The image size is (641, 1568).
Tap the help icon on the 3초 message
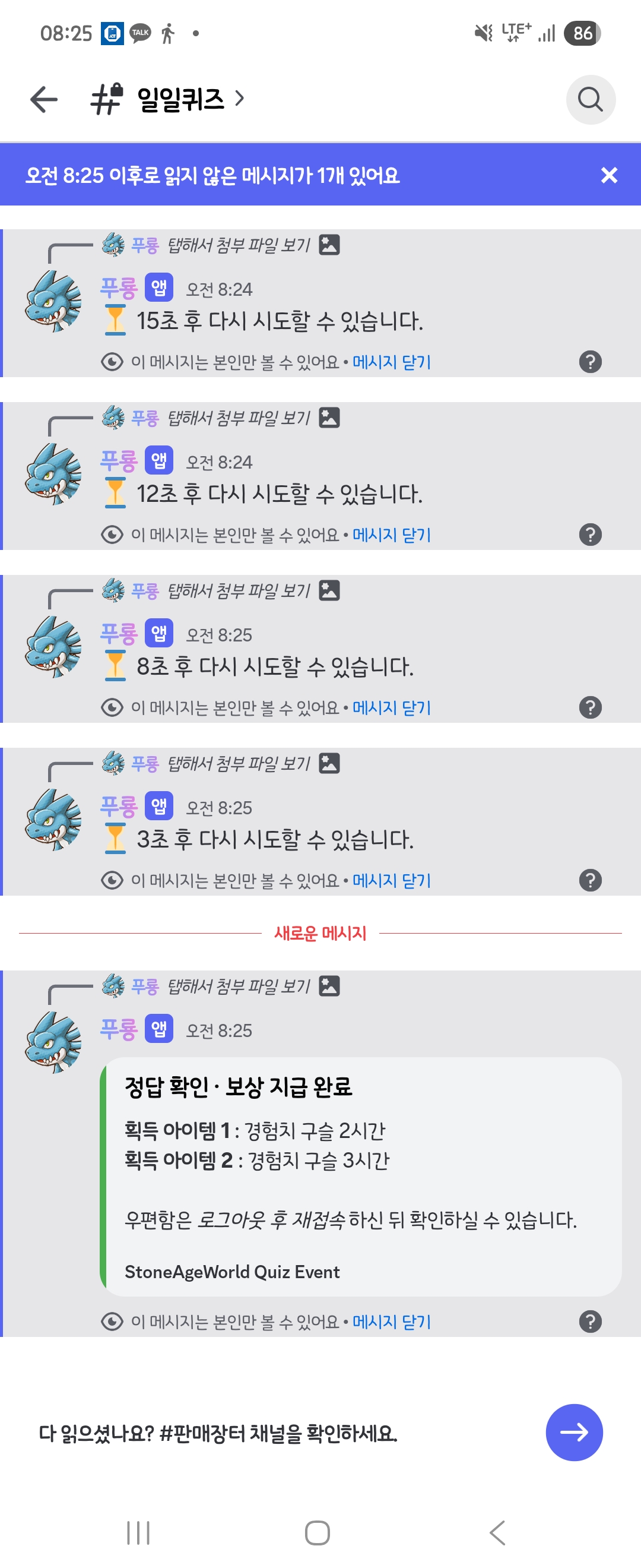point(590,880)
